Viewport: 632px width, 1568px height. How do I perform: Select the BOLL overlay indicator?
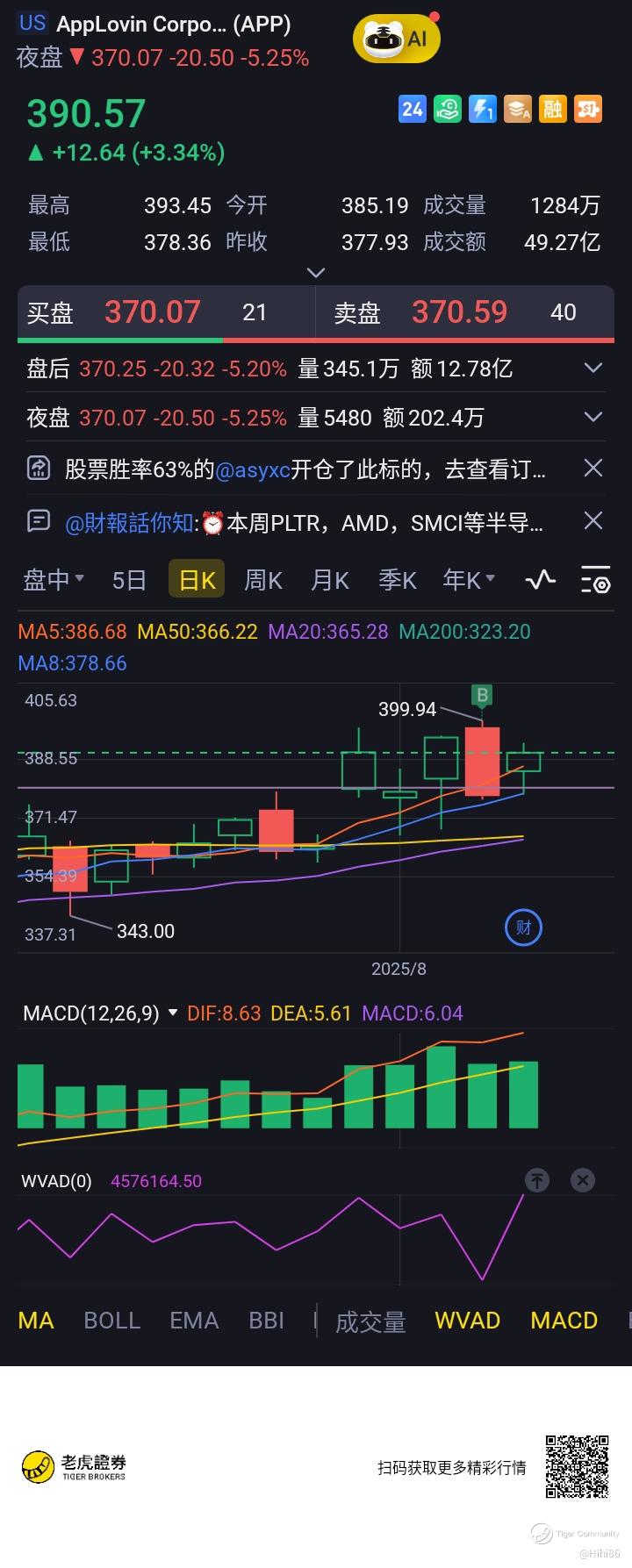pos(111,1321)
